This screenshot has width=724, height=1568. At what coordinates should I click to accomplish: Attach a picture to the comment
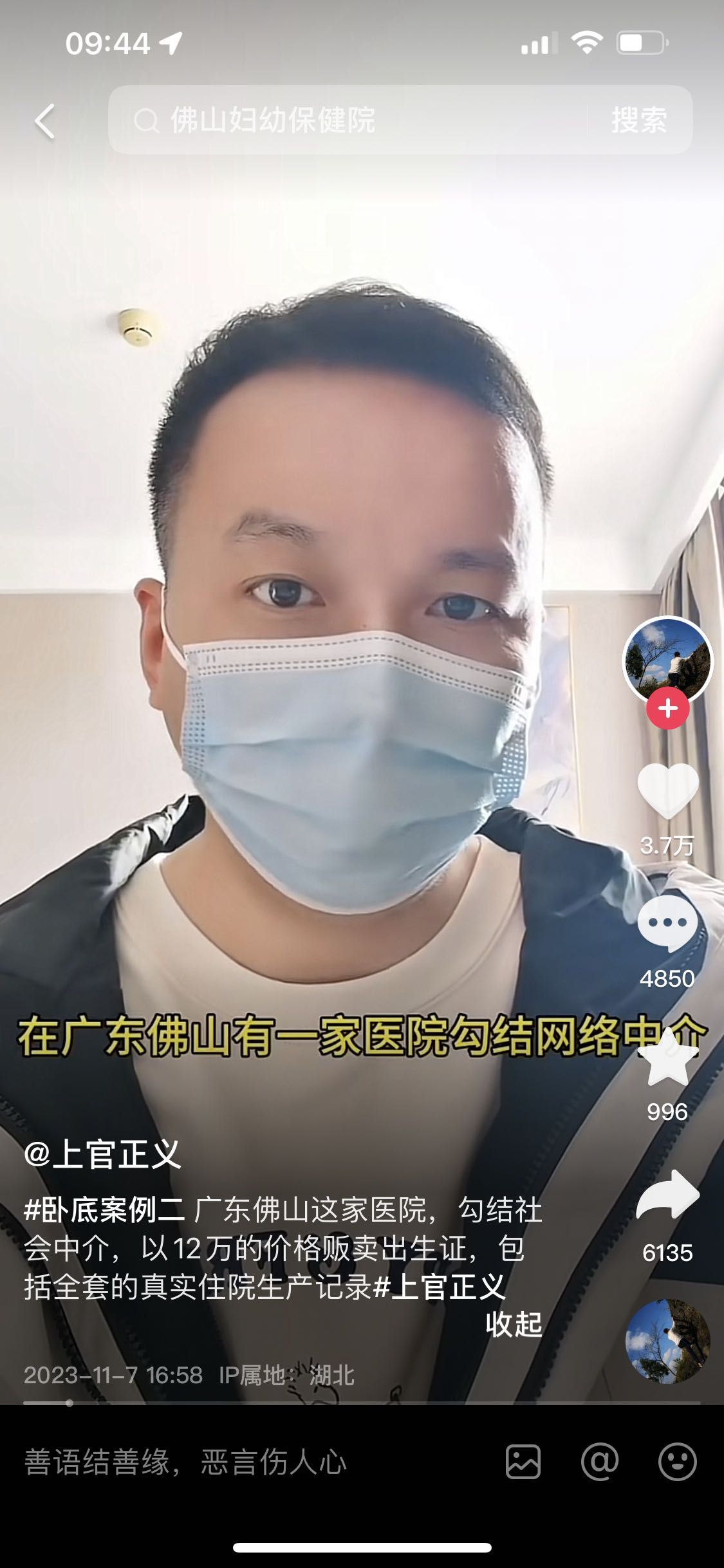(x=523, y=1461)
